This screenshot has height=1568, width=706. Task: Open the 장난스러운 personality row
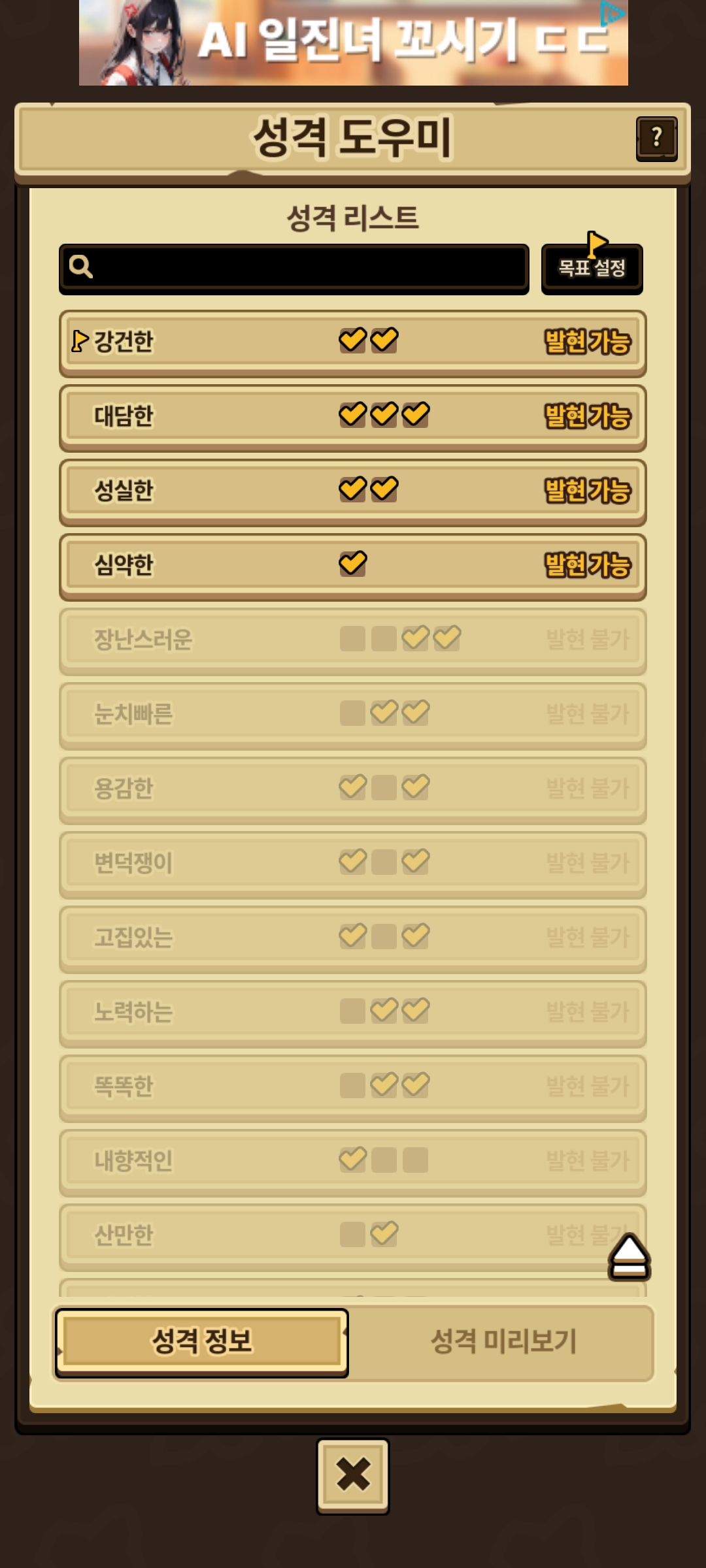(353, 640)
